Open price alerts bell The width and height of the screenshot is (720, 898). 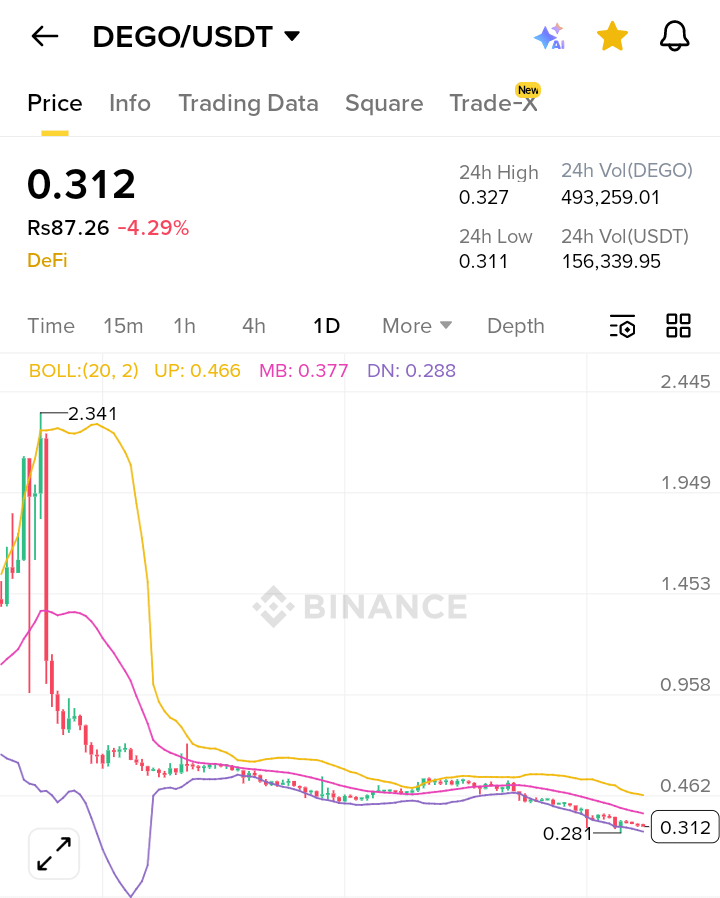675,37
